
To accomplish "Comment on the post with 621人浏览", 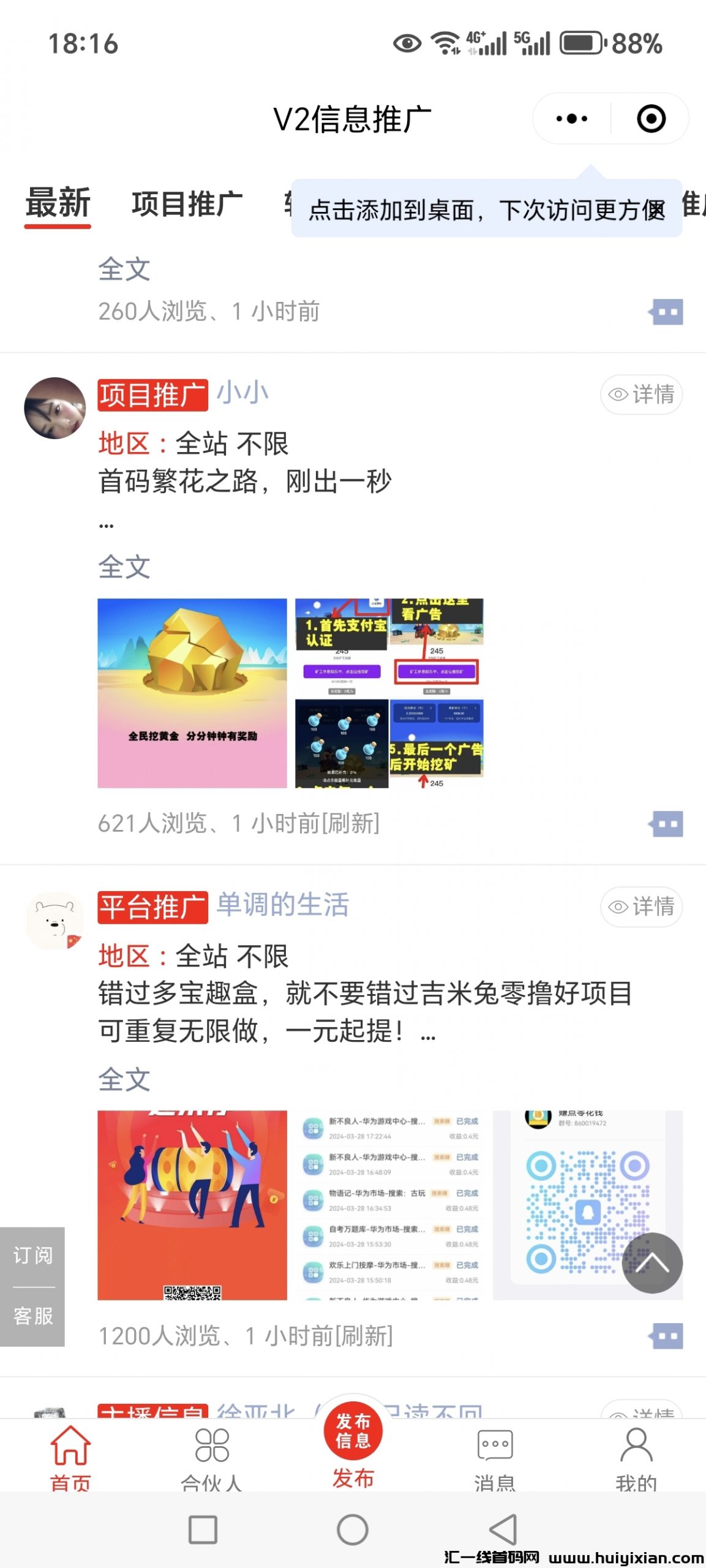I will (667, 824).
